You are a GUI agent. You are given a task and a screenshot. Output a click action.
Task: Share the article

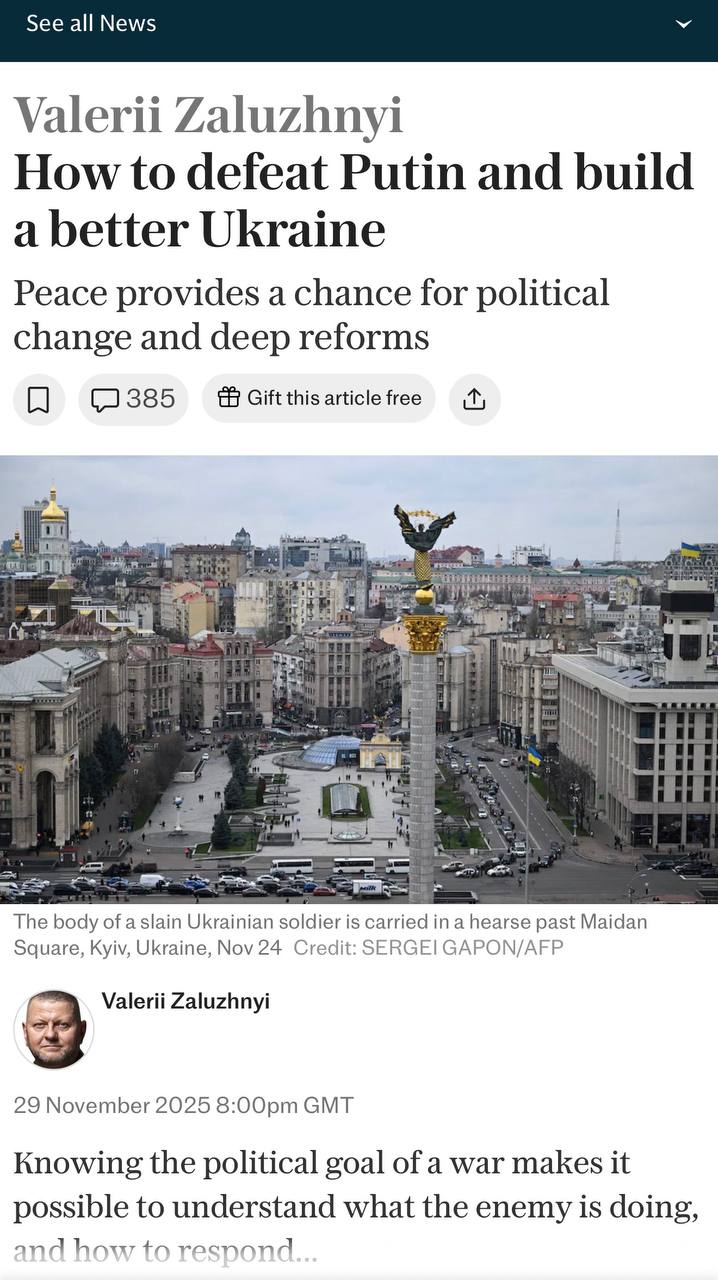474,399
